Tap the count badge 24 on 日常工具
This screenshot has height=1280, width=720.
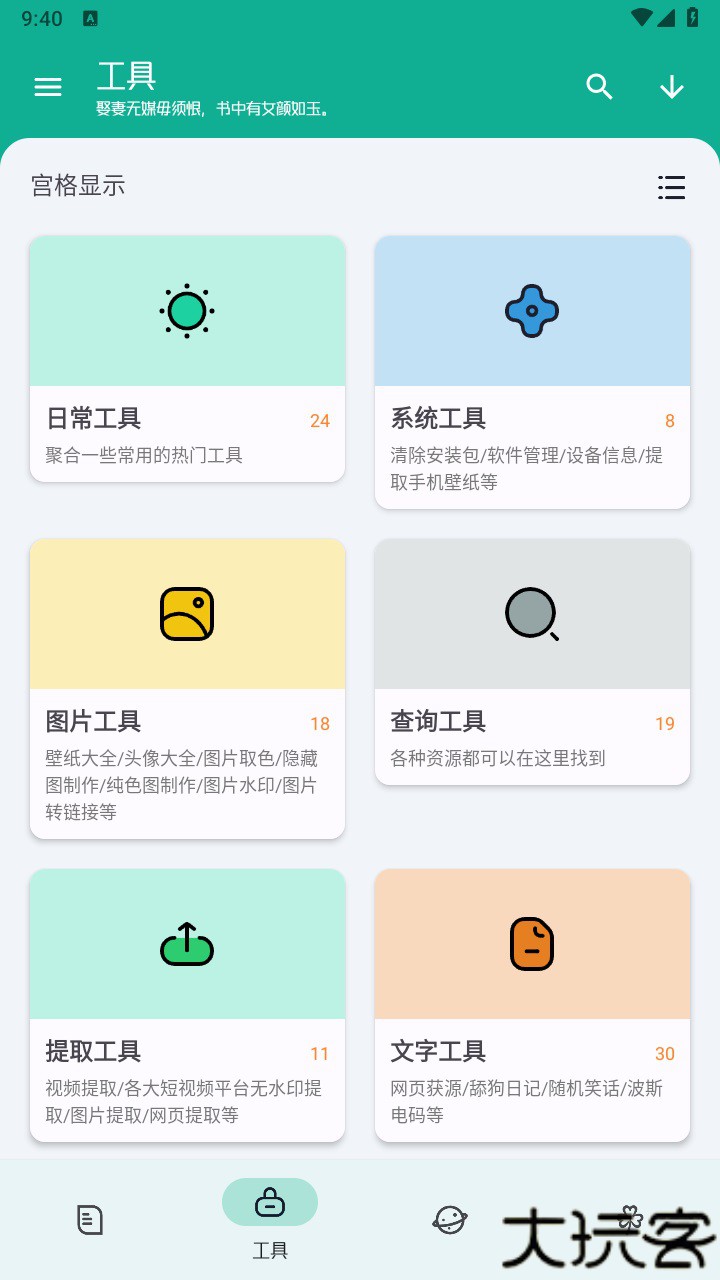[320, 420]
